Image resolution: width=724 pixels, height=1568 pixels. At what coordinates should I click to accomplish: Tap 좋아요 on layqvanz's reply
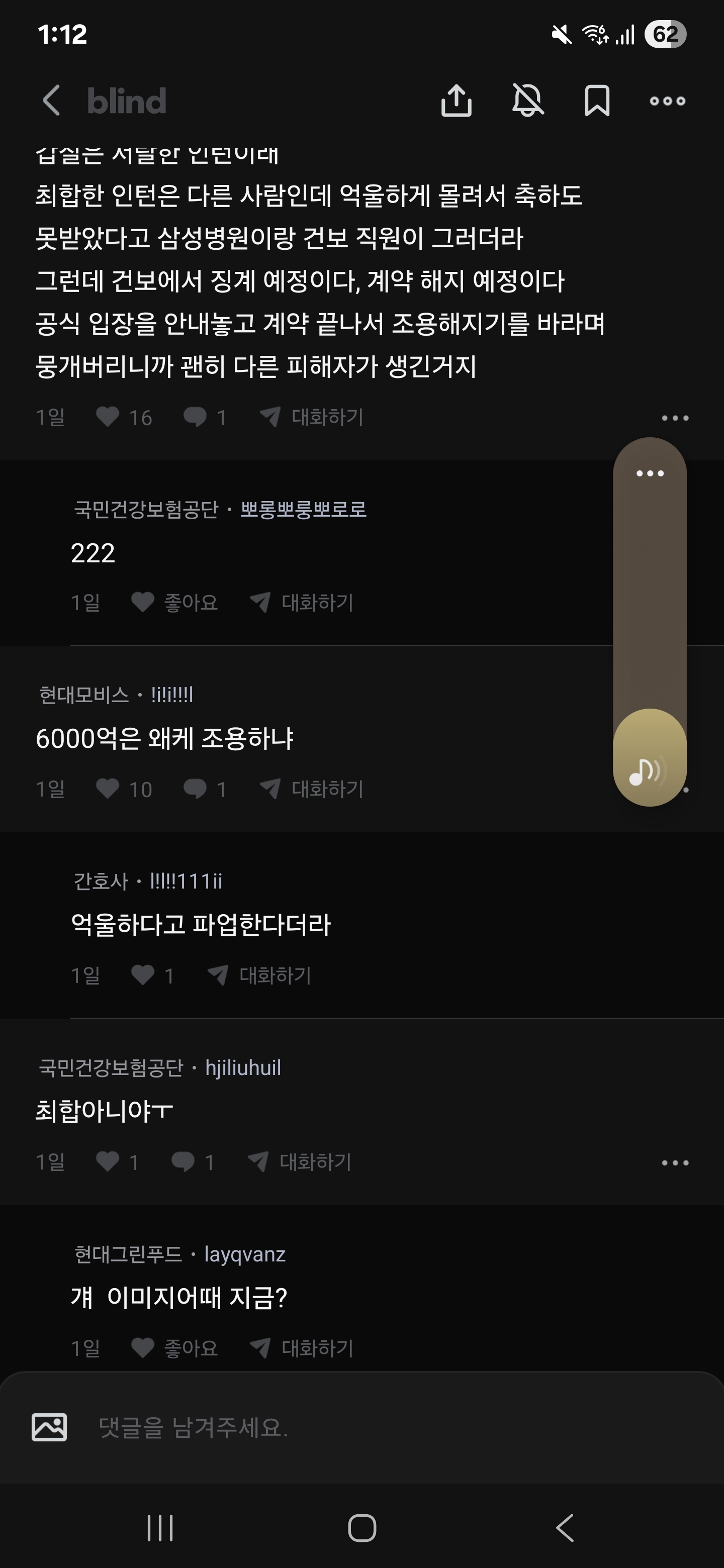174,1348
